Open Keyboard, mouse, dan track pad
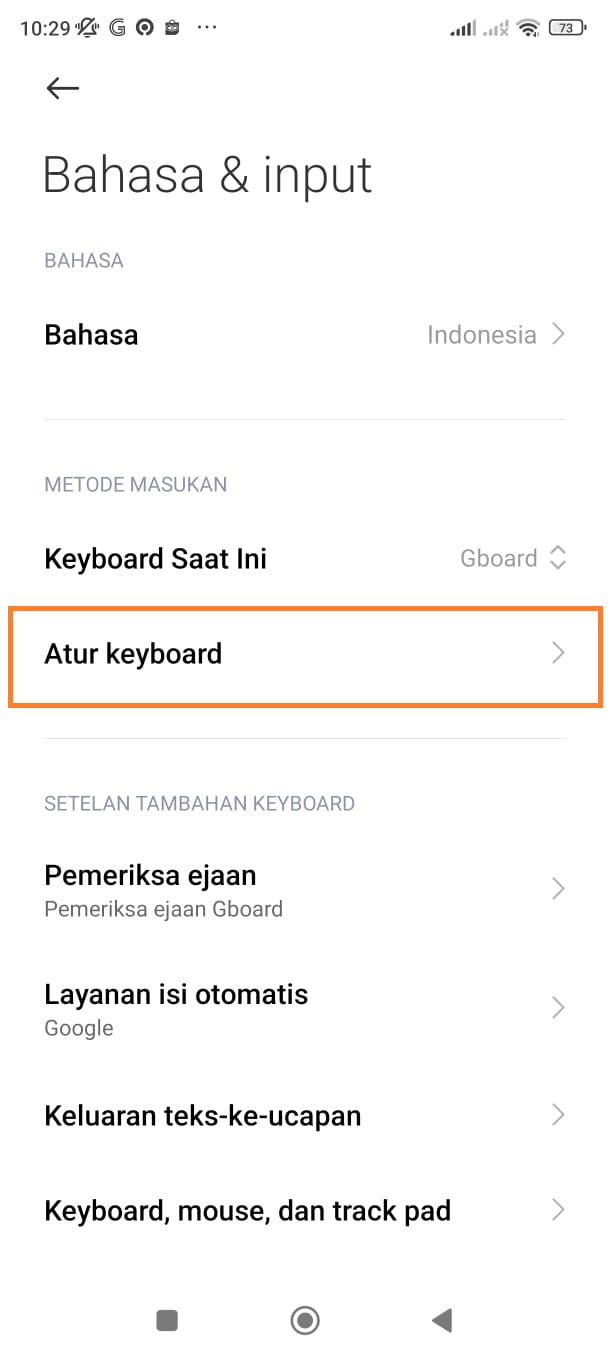 [304, 1211]
